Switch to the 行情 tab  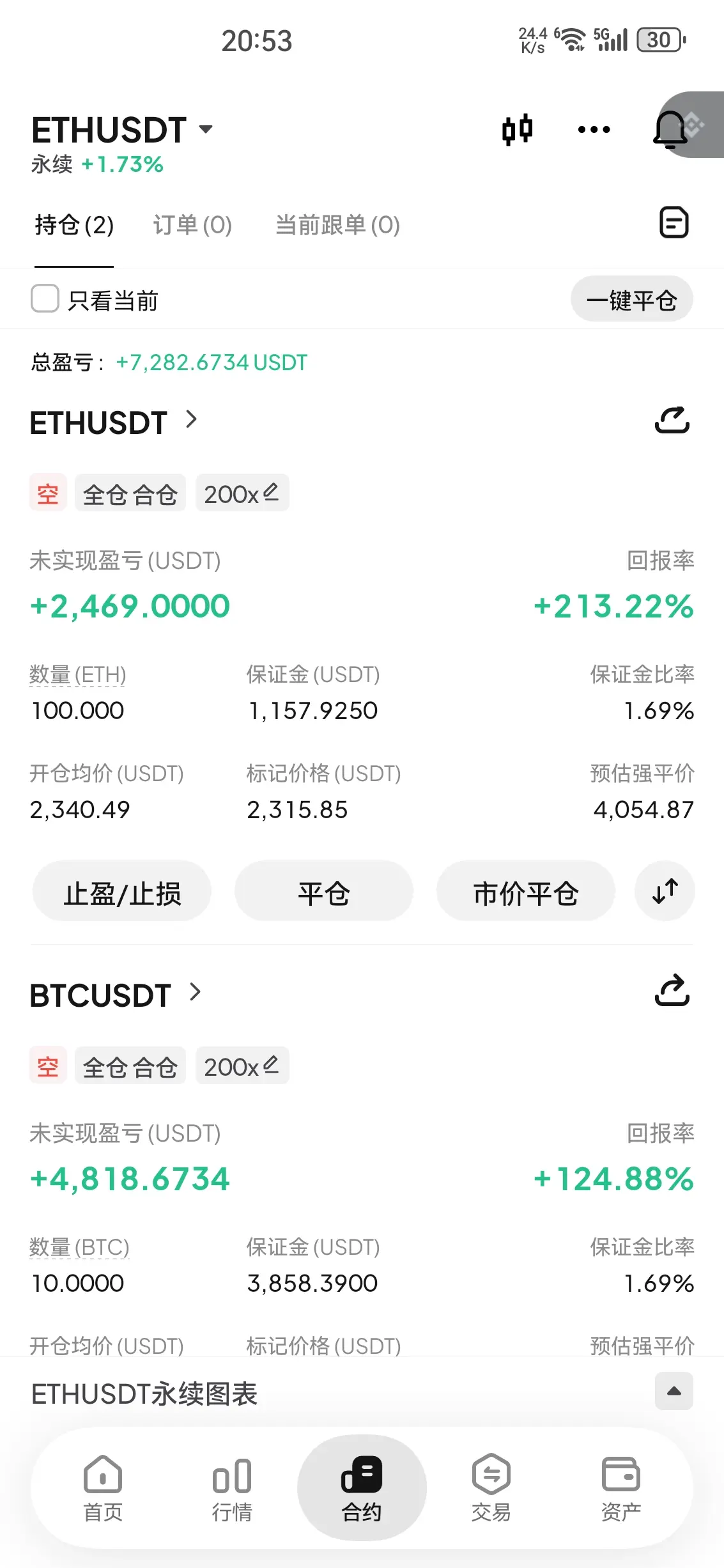[x=232, y=1488]
